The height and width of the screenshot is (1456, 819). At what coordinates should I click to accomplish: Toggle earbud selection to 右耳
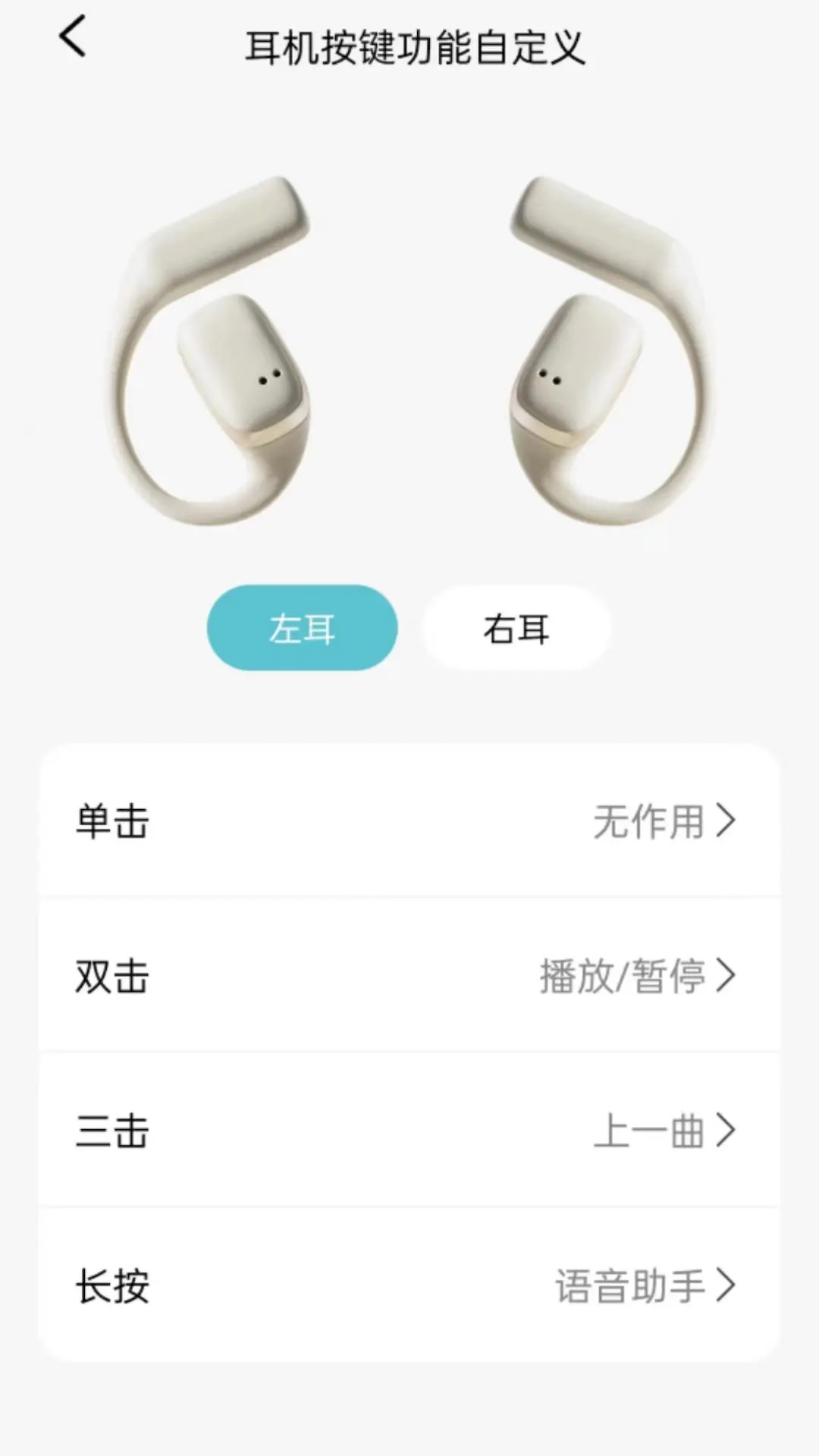[x=516, y=628]
